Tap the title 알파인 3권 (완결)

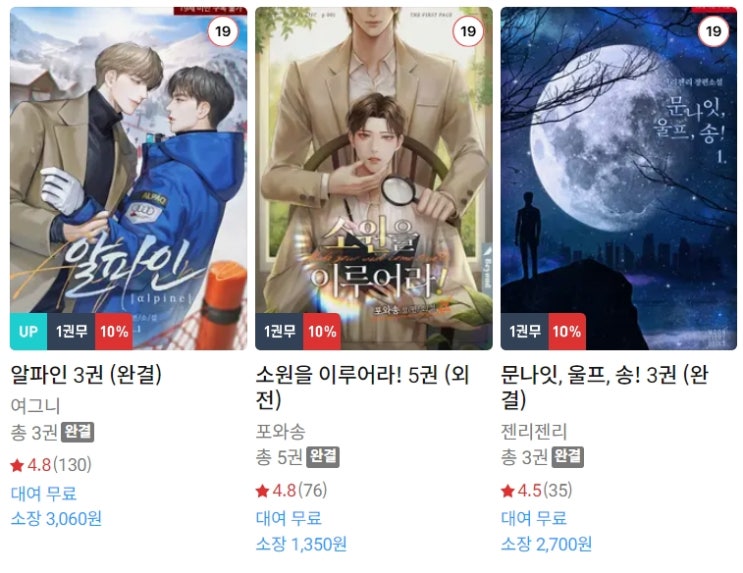86,376
